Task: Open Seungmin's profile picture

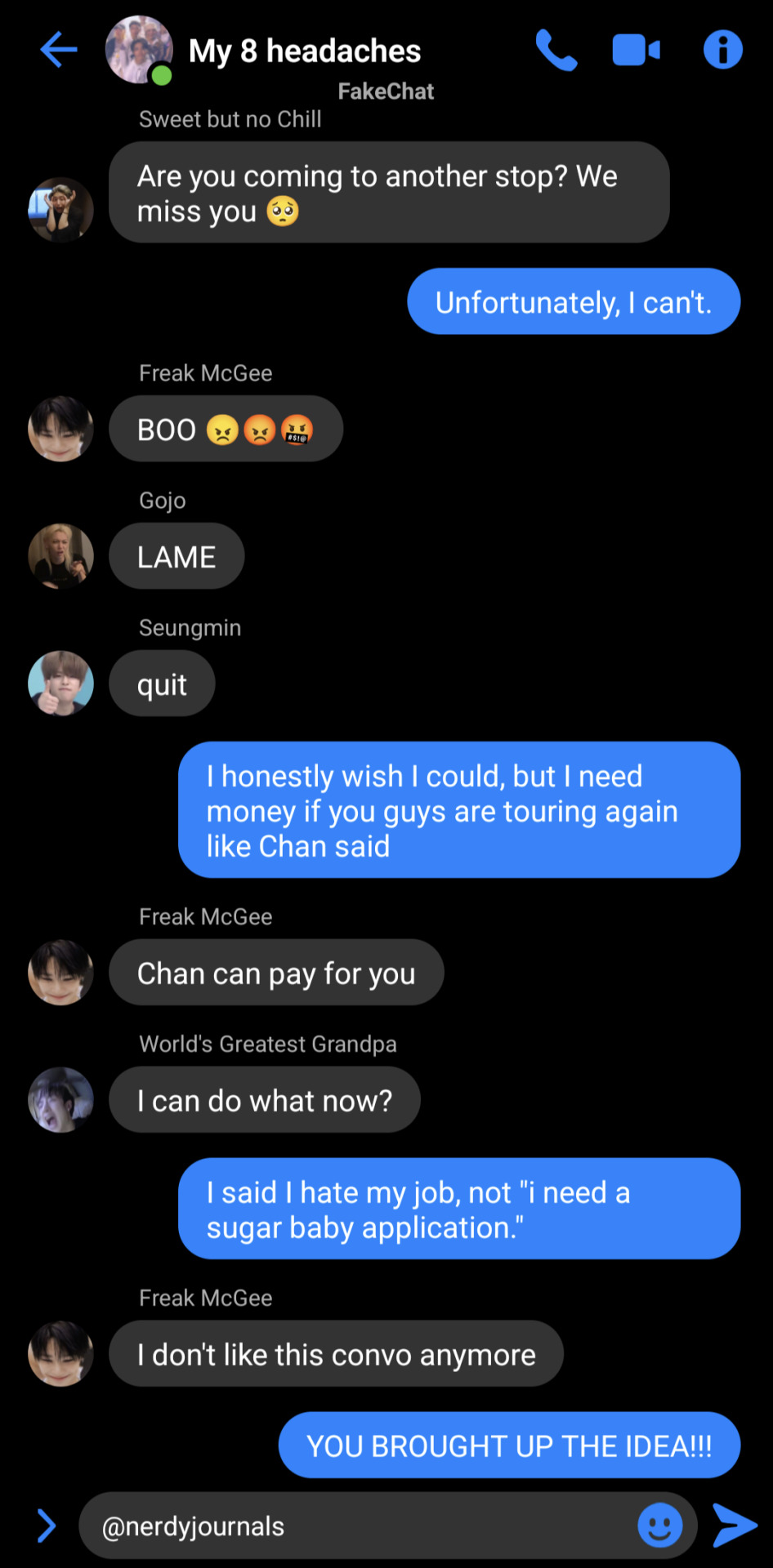Action: pyautogui.click(x=60, y=684)
